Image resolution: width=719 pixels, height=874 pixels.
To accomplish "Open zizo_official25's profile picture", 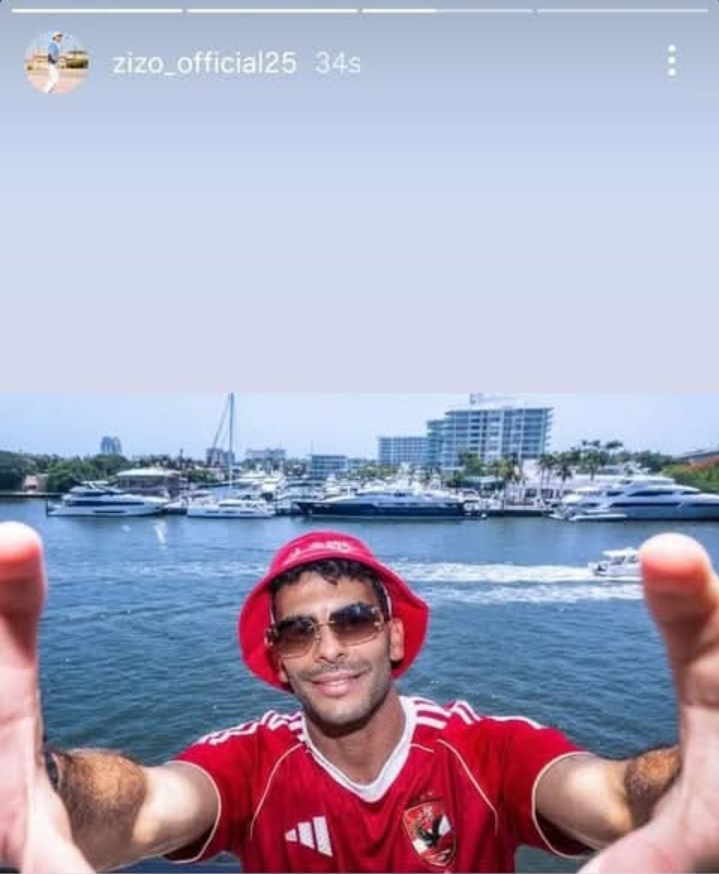I will (56, 62).
